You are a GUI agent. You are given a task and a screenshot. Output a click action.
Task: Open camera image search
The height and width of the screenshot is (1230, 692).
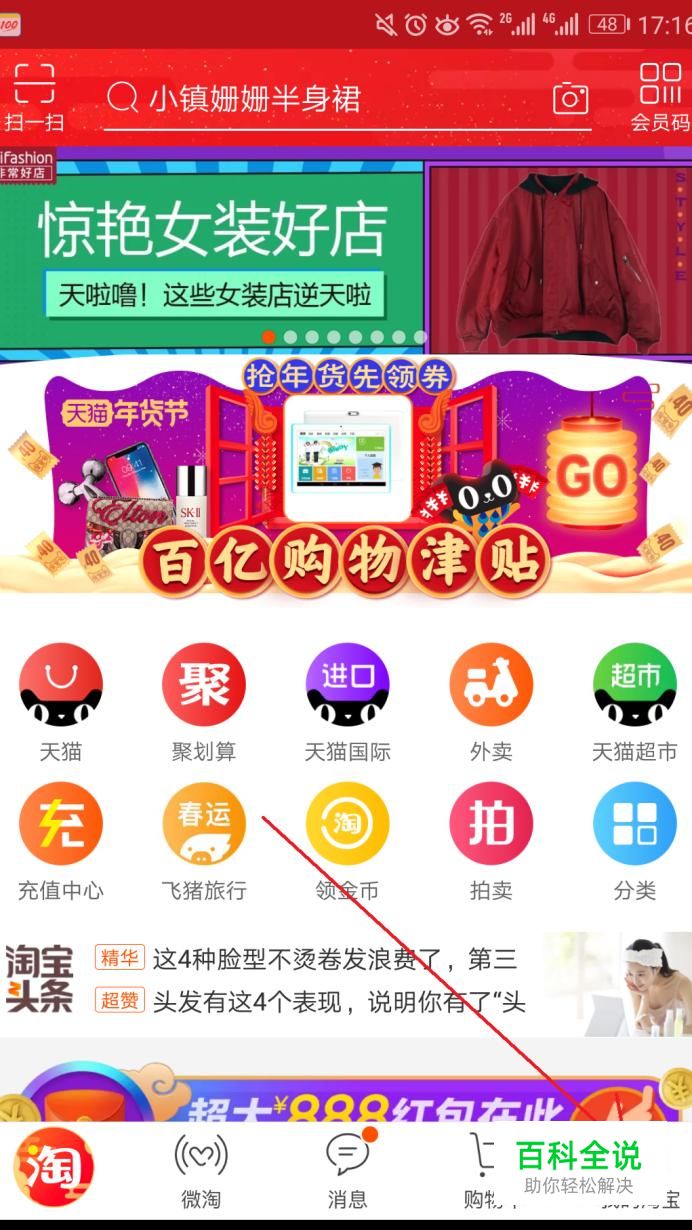571,98
